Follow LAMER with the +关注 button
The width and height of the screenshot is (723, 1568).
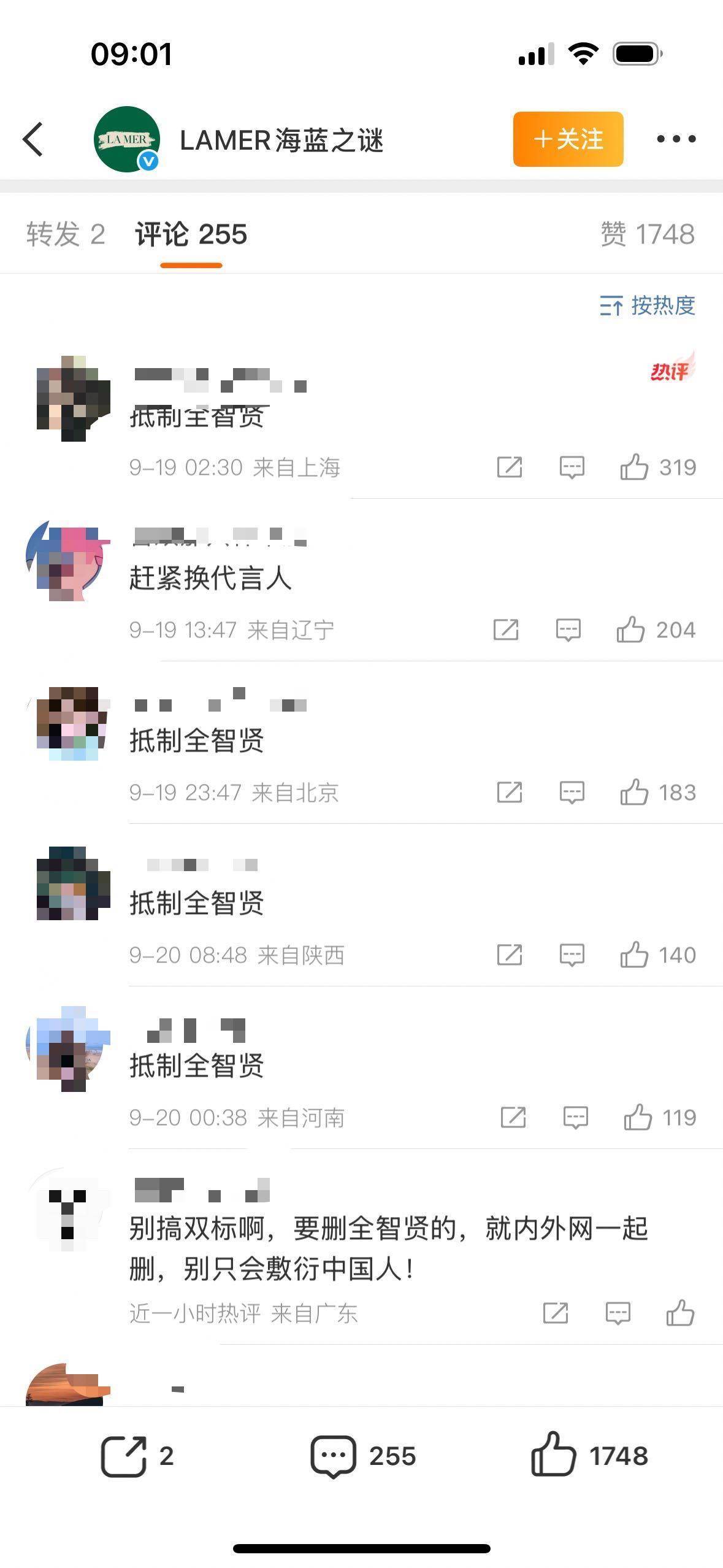coord(568,139)
